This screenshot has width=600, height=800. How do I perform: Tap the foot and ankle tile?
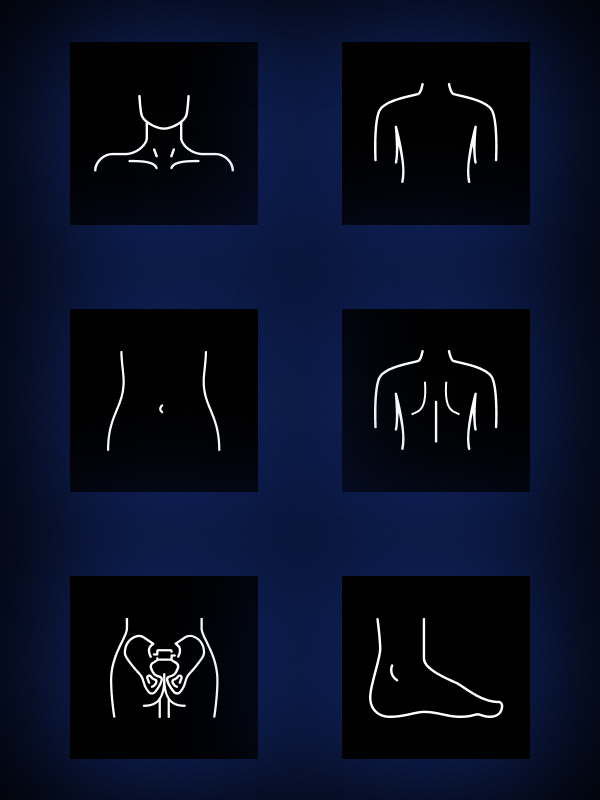tap(436, 667)
